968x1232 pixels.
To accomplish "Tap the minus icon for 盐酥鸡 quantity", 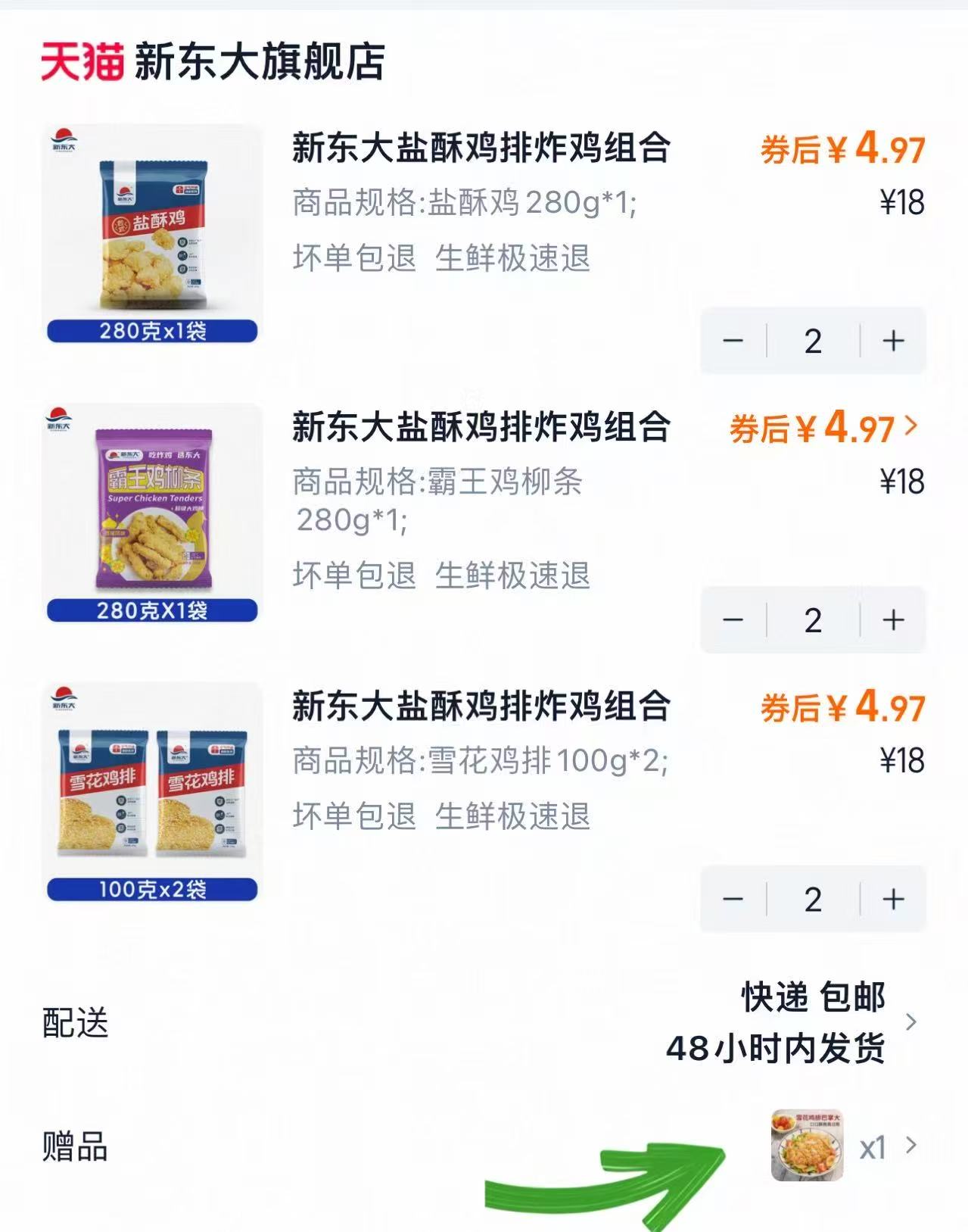I will pyautogui.click(x=731, y=342).
